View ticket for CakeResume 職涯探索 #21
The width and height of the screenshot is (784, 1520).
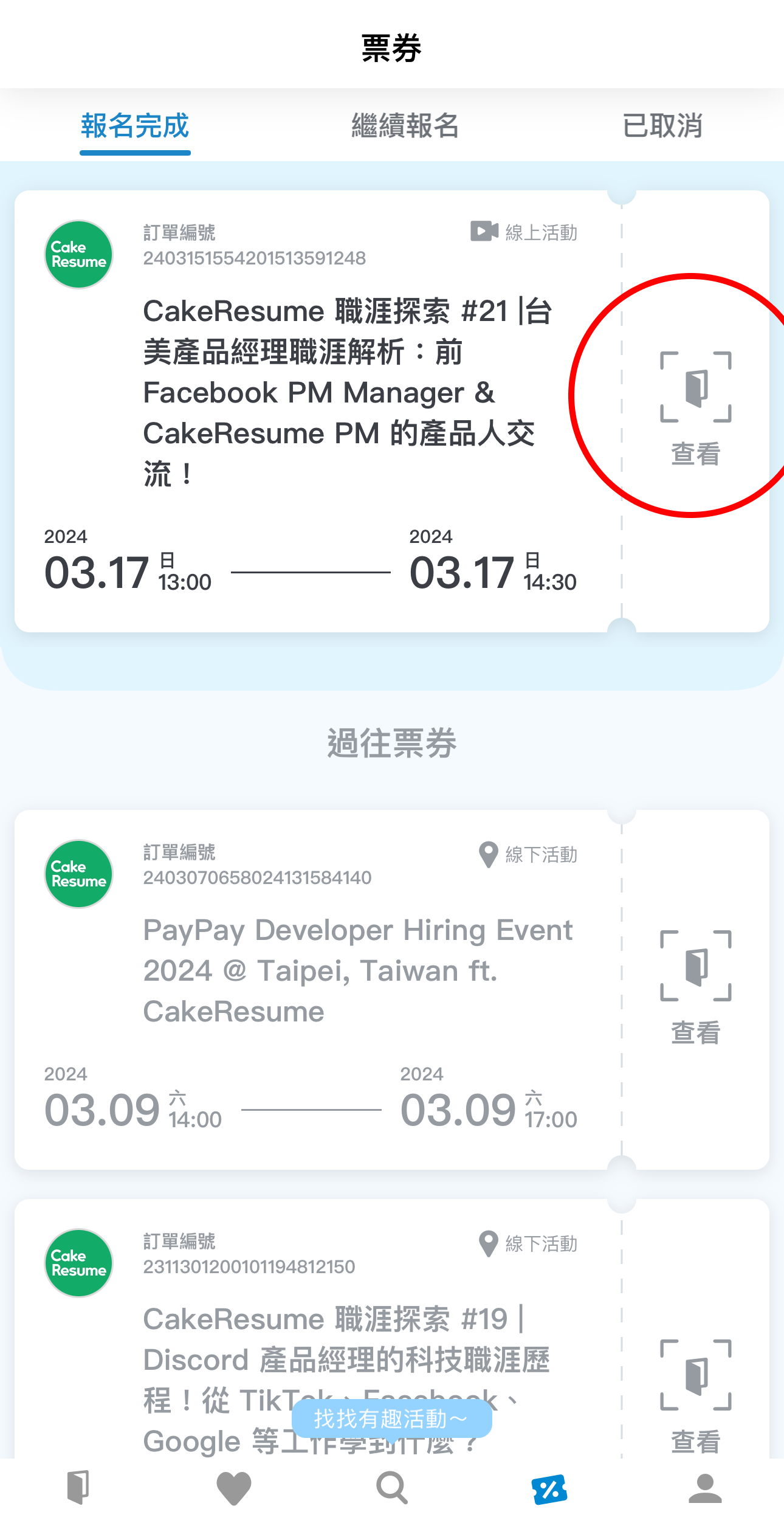695,407
